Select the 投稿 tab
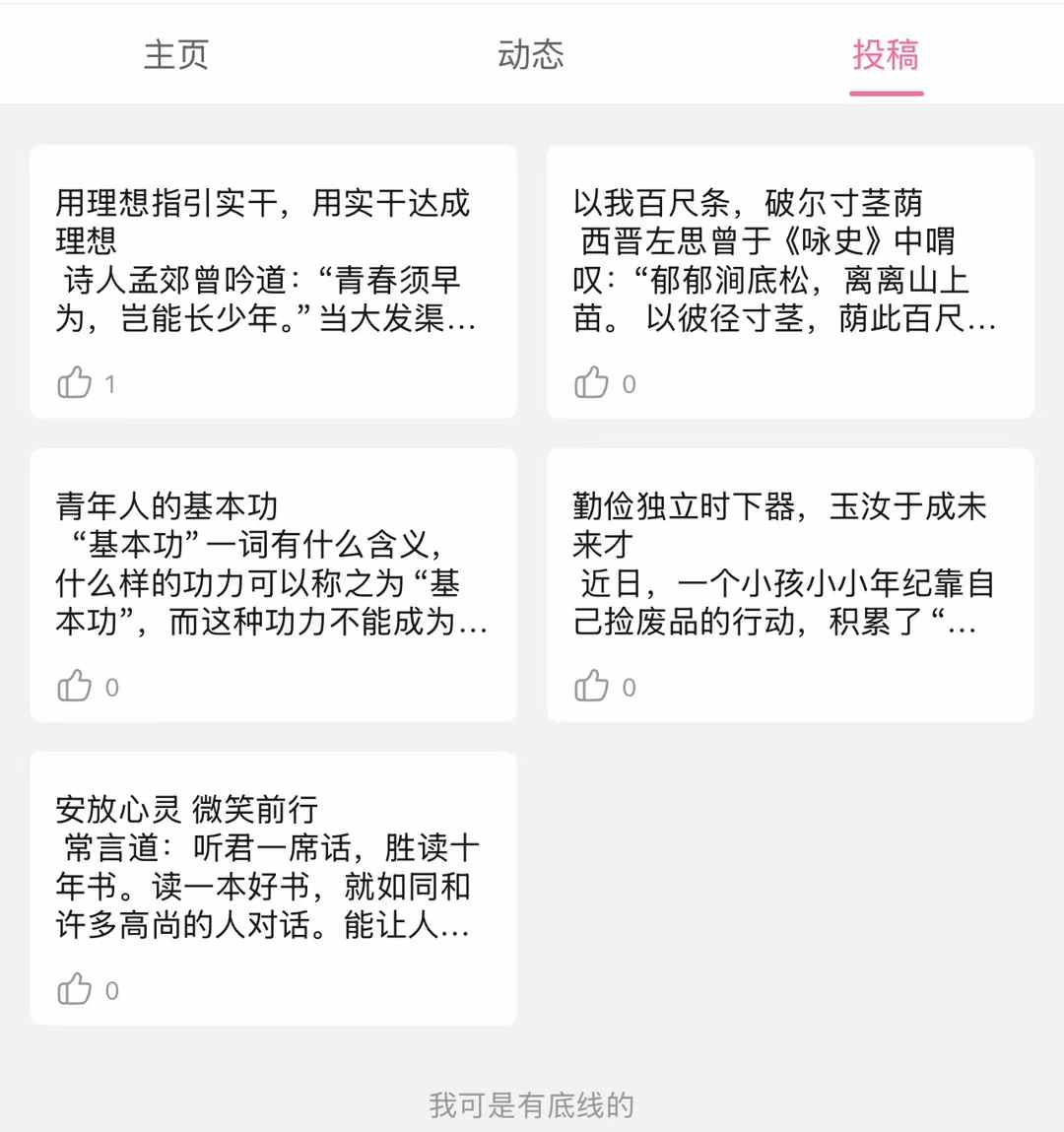This screenshot has width=1064, height=1132. pos(885,55)
